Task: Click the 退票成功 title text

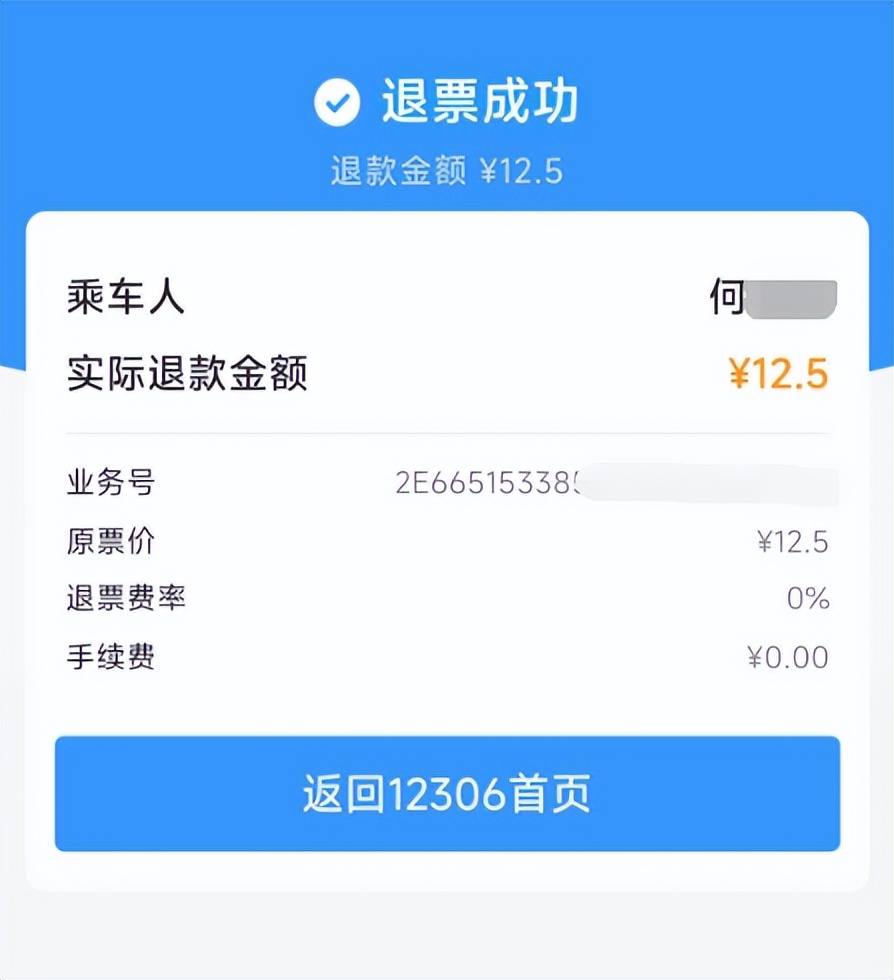Action: [480, 98]
